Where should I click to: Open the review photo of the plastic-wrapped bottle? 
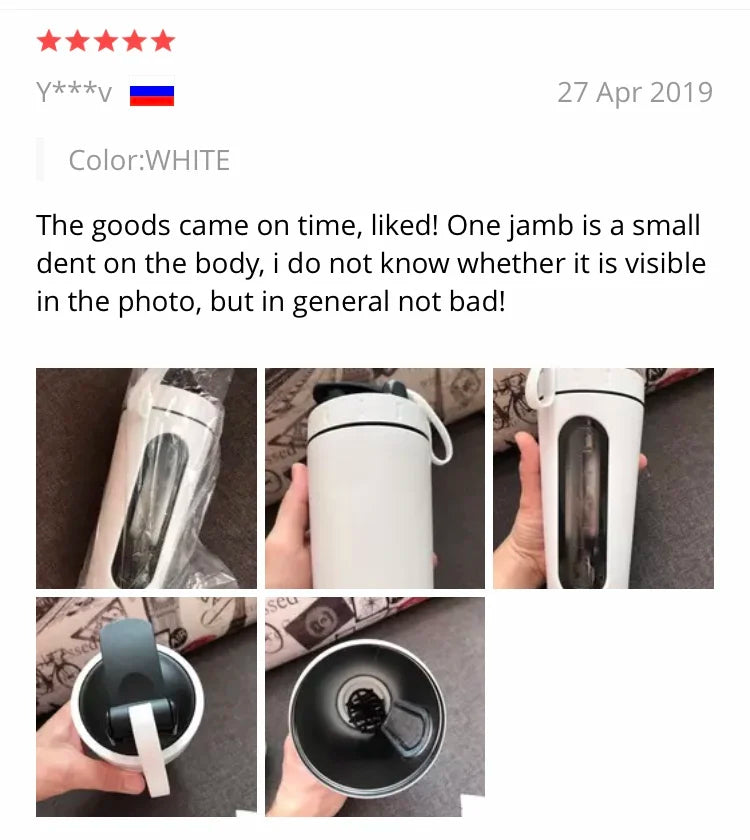[146, 478]
